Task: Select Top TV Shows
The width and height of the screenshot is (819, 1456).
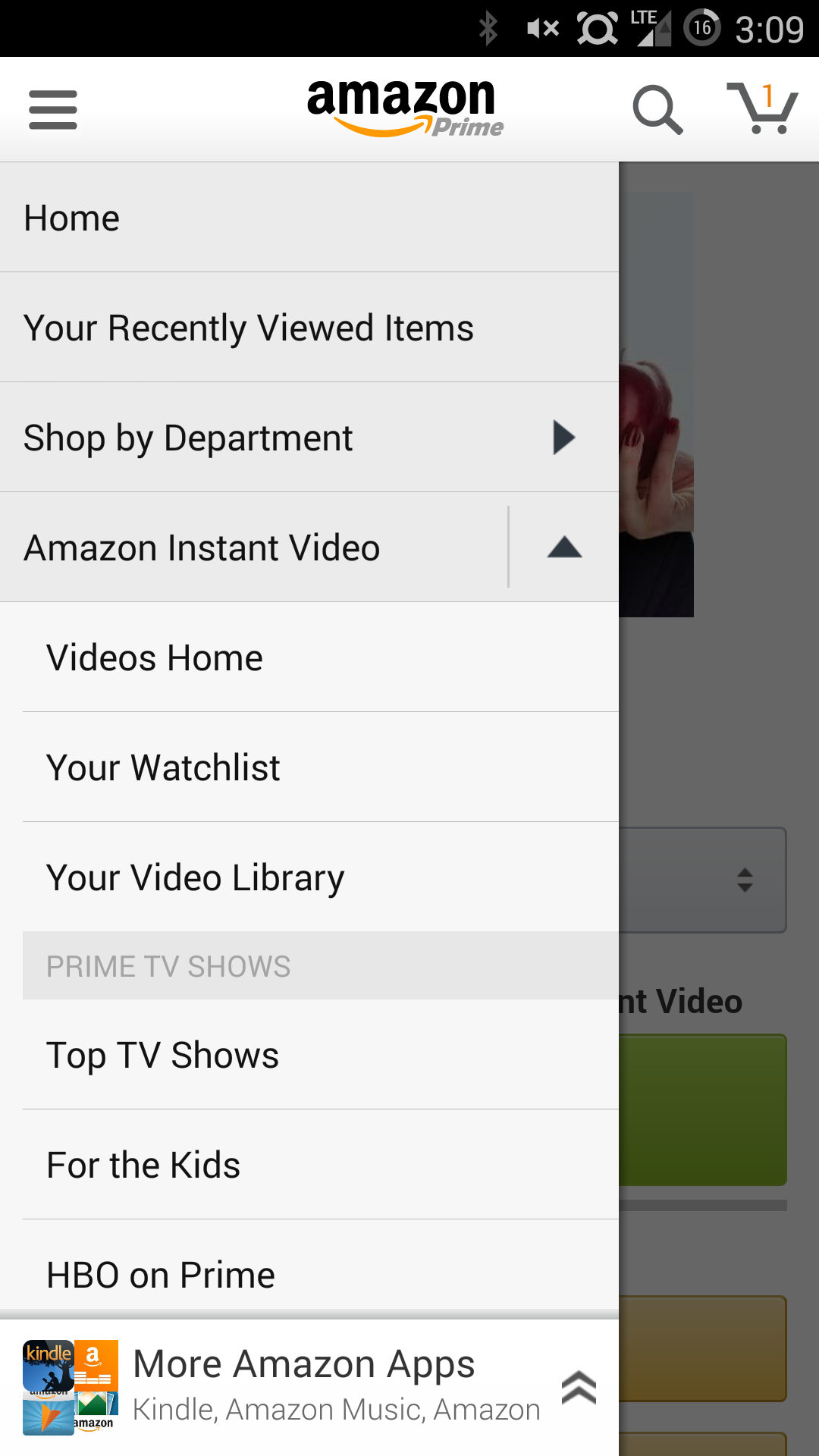Action: [x=162, y=1054]
